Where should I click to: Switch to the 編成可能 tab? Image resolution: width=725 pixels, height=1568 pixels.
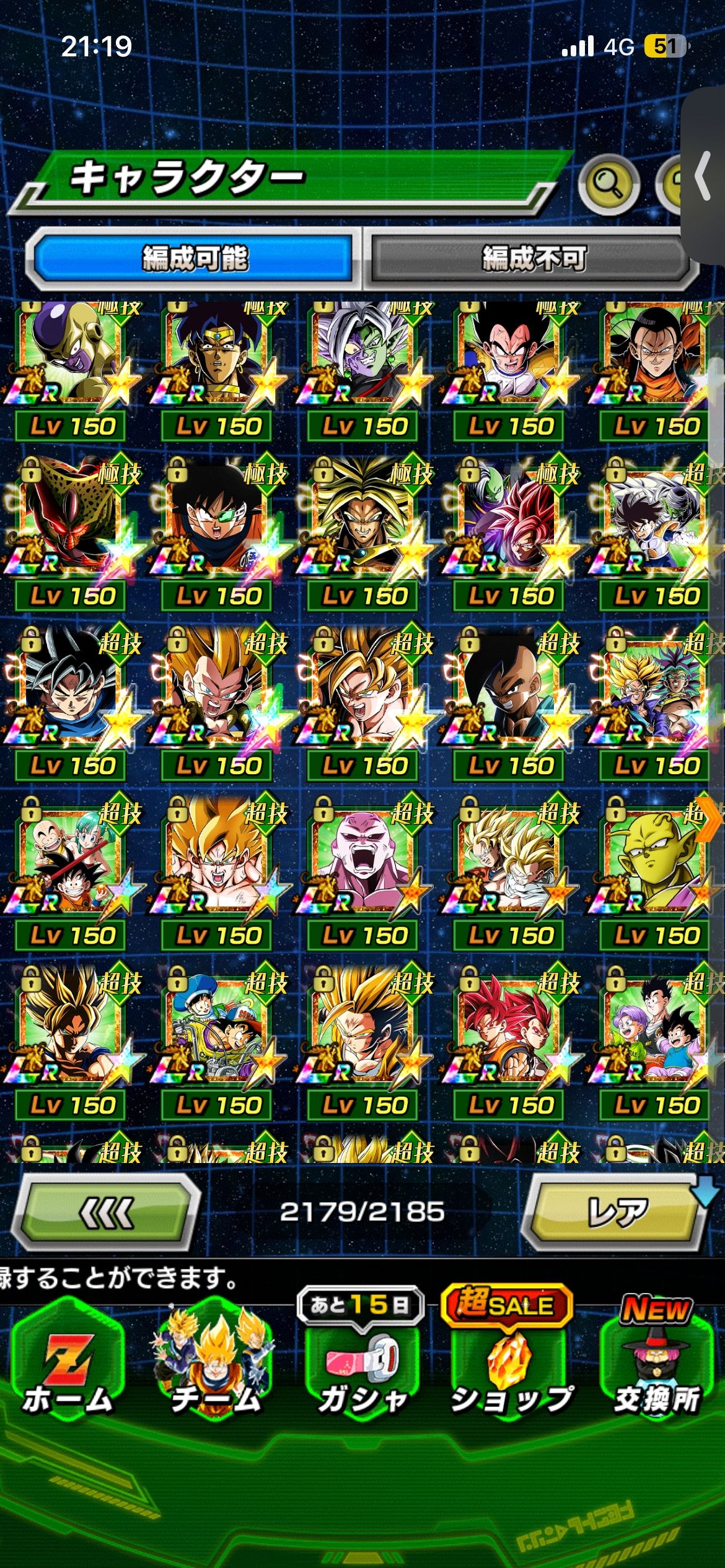click(x=195, y=258)
